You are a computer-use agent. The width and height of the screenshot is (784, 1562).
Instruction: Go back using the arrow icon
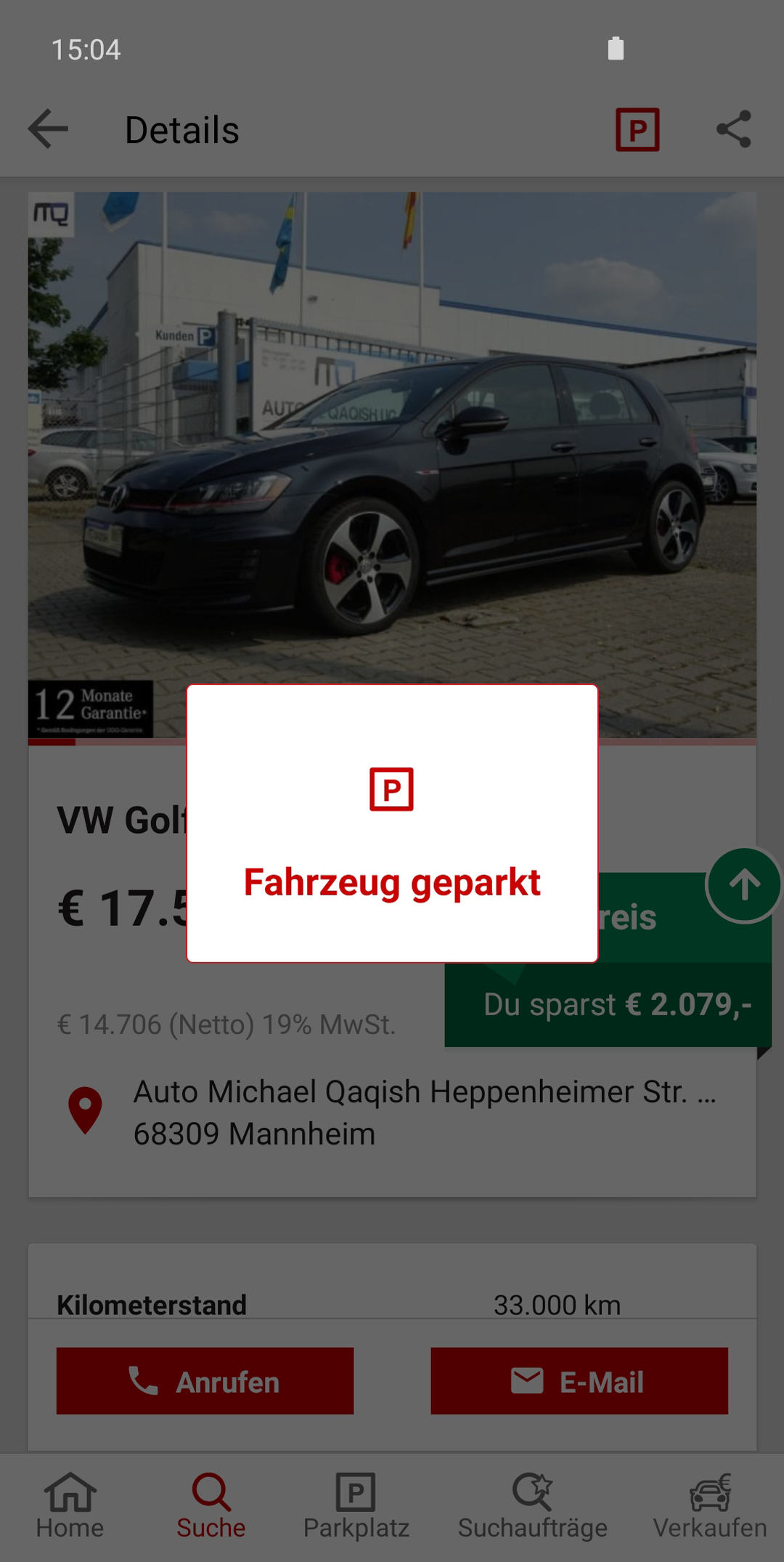pyautogui.click(x=48, y=129)
